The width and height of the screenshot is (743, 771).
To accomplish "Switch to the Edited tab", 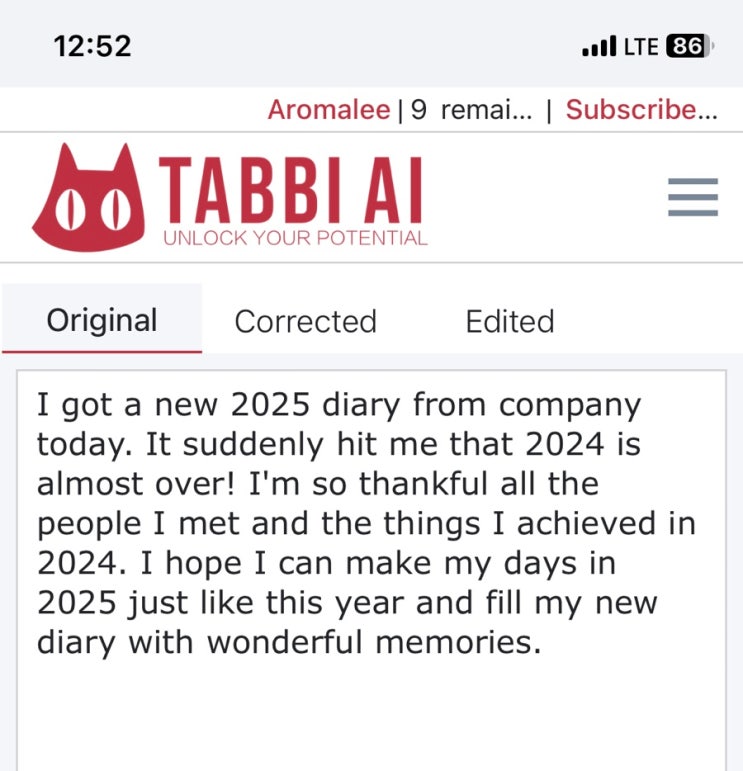I will [x=509, y=322].
